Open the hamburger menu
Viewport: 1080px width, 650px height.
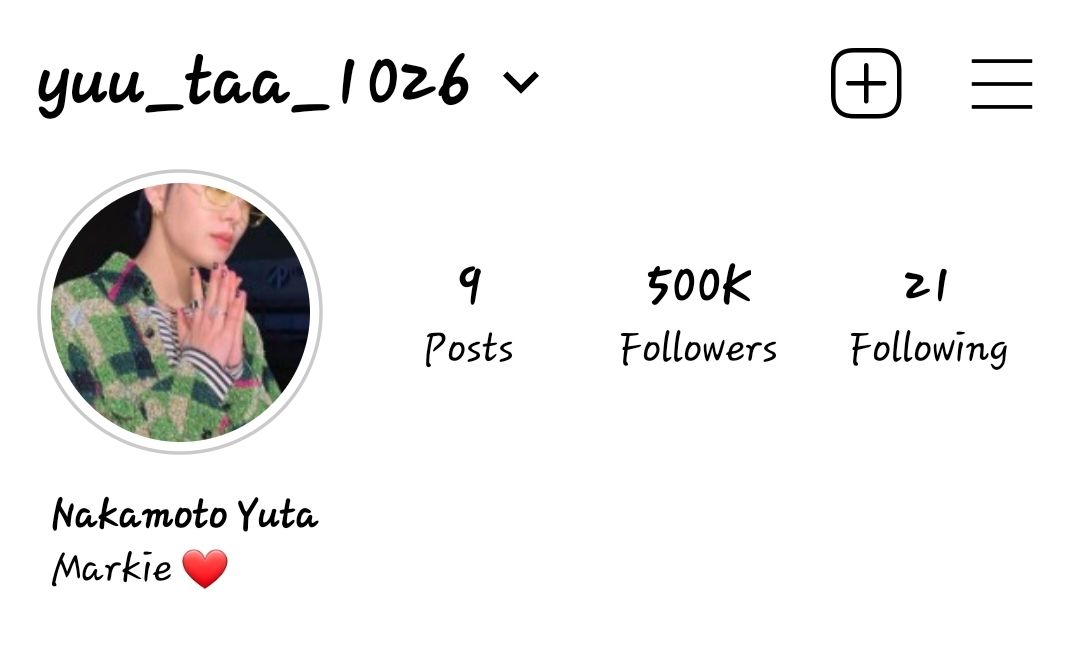[1001, 83]
